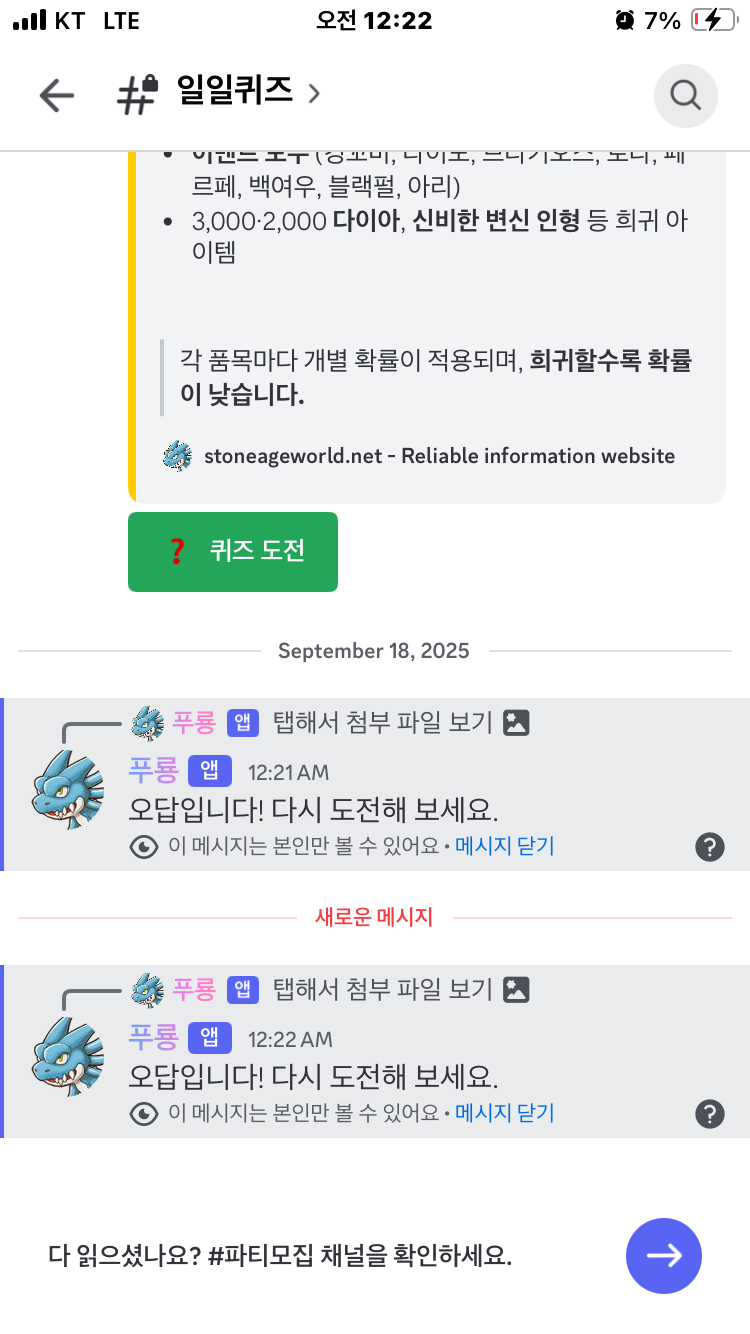Open the 일일퀴즈 channel details
This screenshot has height=1334, width=750.
coord(235,93)
